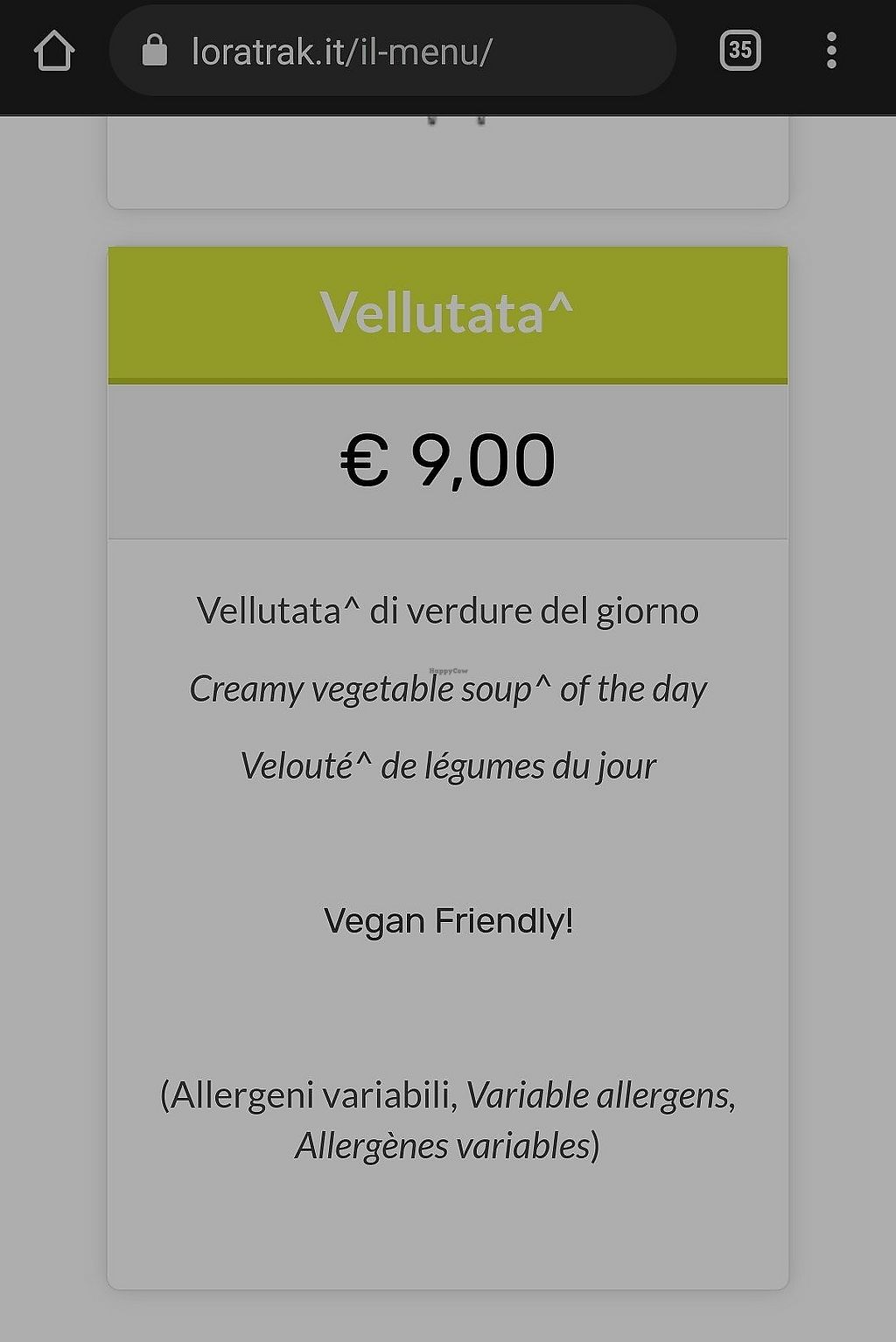Tap the loratrak.it address bar
The image size is (896, 1342).
pos(392,51)
